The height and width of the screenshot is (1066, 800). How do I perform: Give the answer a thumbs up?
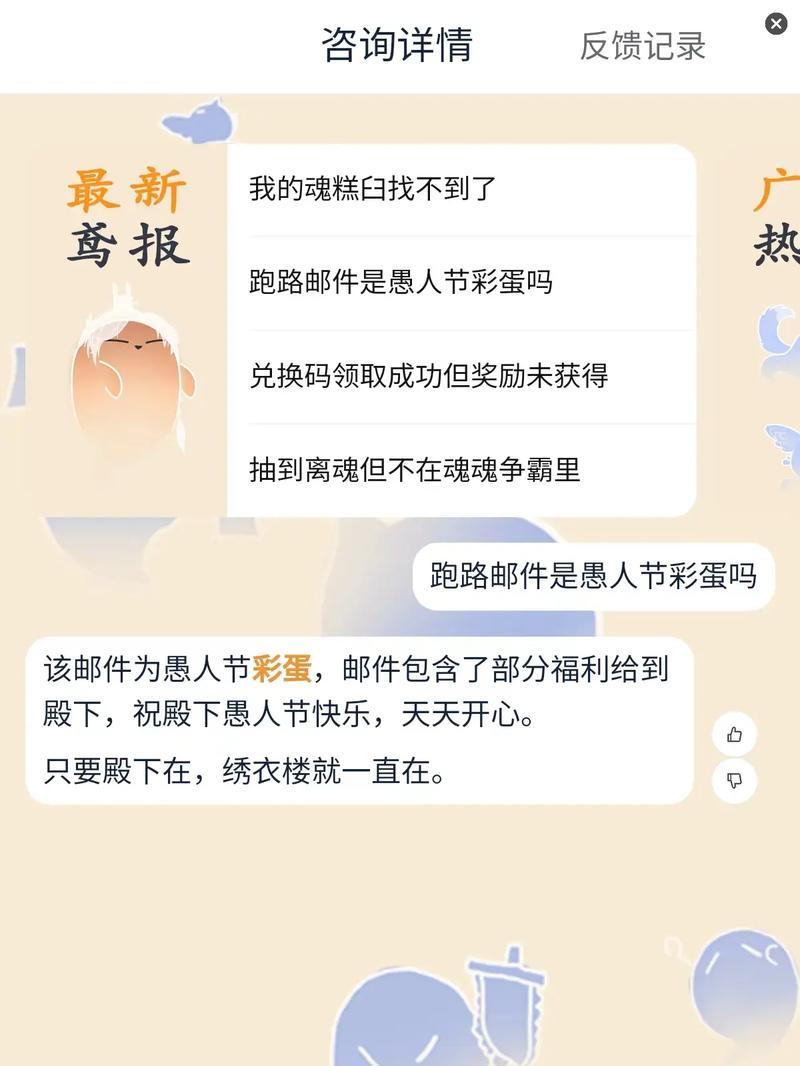click(x=734, y=735)
